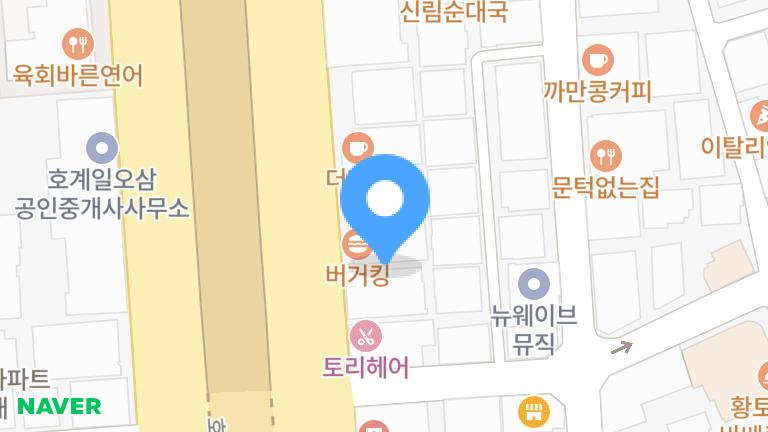Viewport: 768px width, 432px height.
Task: Select the 뉴웨이브 뮤직 marker
Action: click(x=534, y=284)
